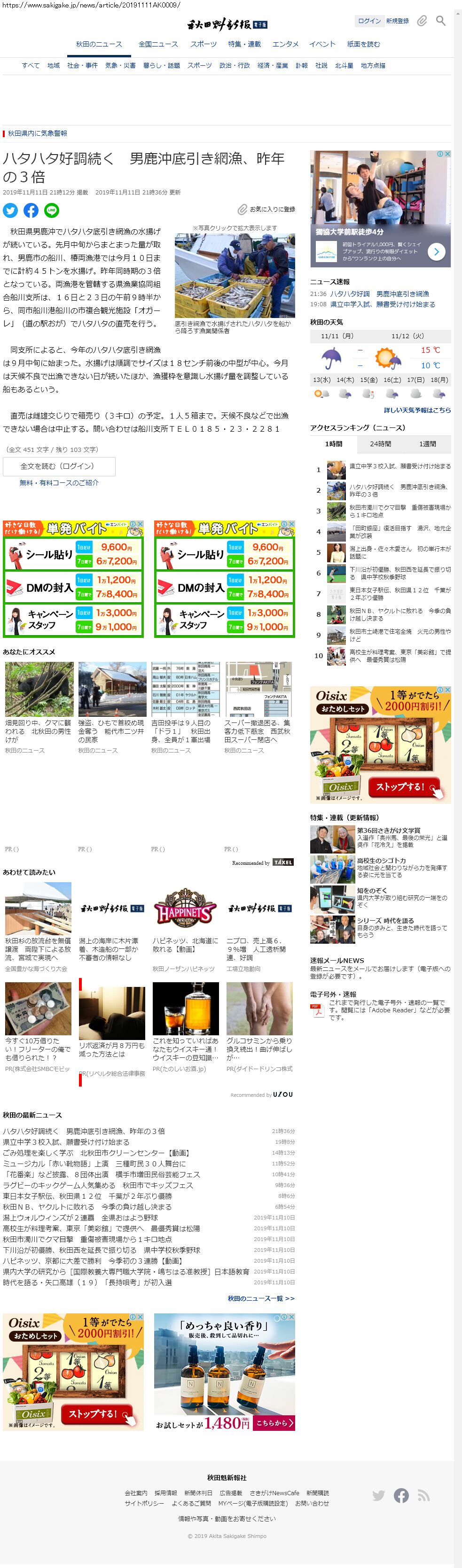This screenshot has height=1568, width=462.
Task: Share the article via LINE
Action: point(51,210)
